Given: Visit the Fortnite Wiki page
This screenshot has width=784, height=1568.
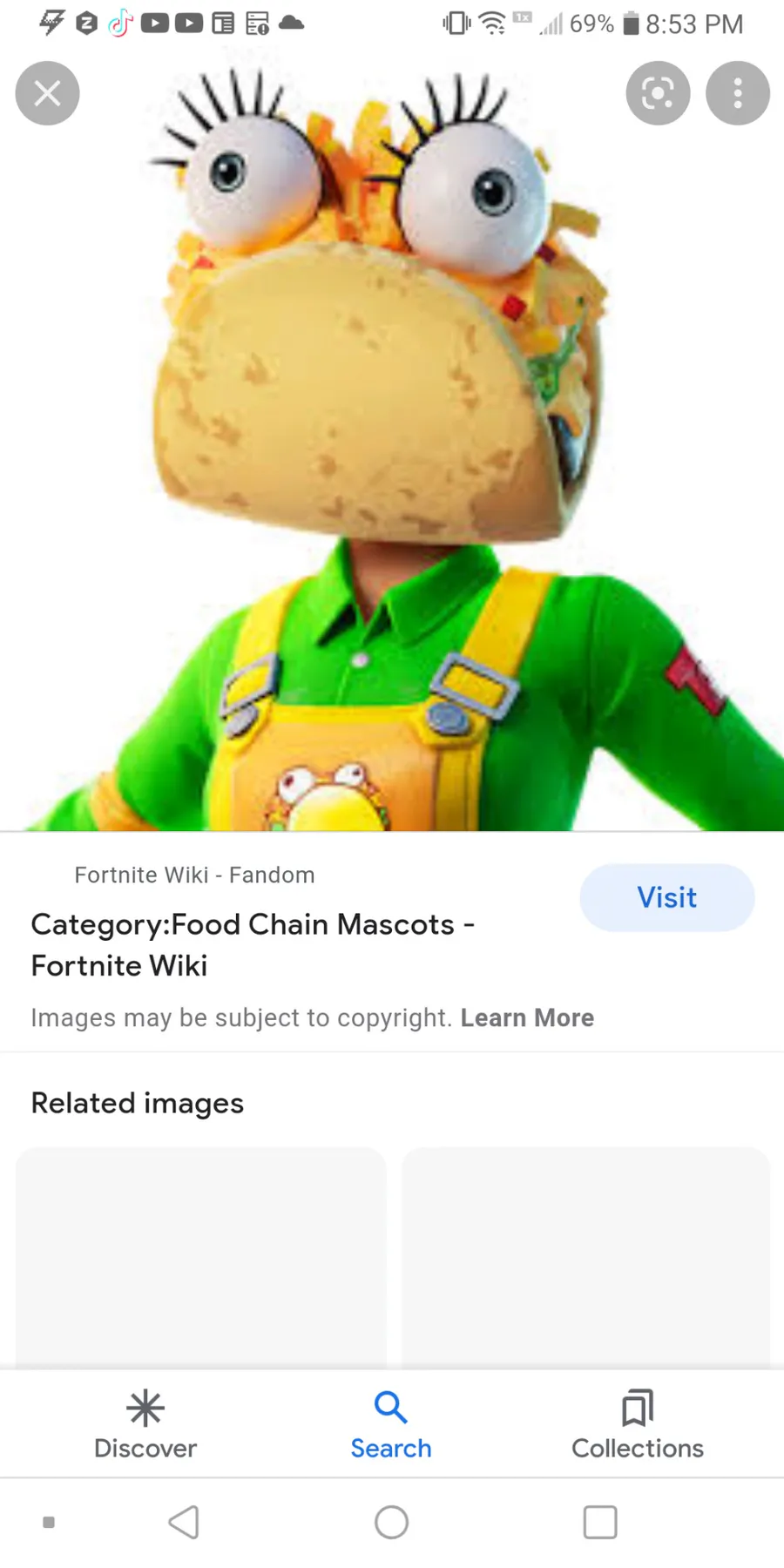Looking at the screenshot, I should click(667, 897).
